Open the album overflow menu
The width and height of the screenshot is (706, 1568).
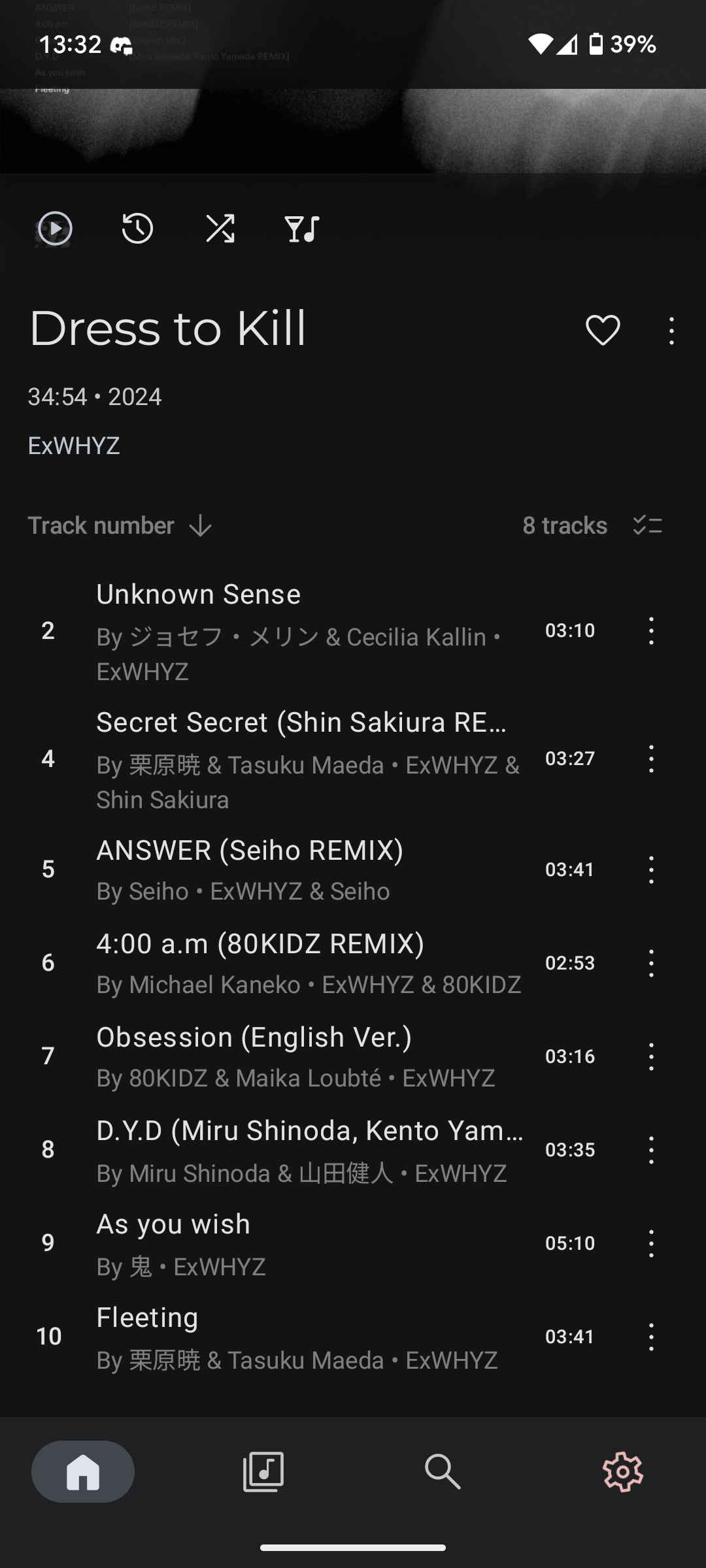(671, 331)
